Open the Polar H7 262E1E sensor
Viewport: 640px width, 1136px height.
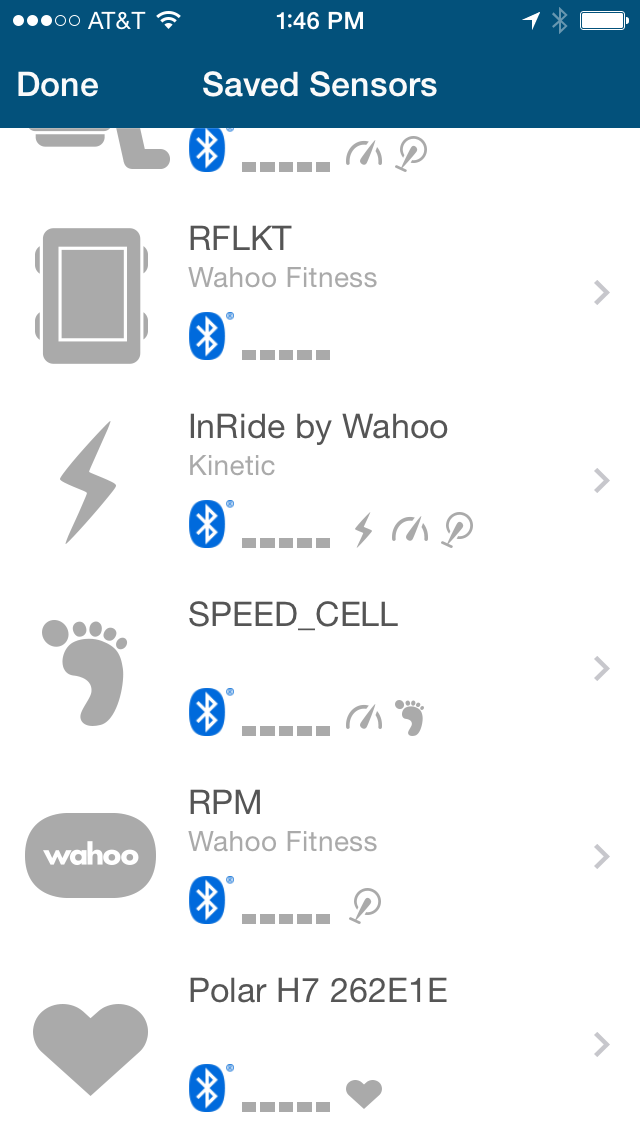click(320, 1044)
